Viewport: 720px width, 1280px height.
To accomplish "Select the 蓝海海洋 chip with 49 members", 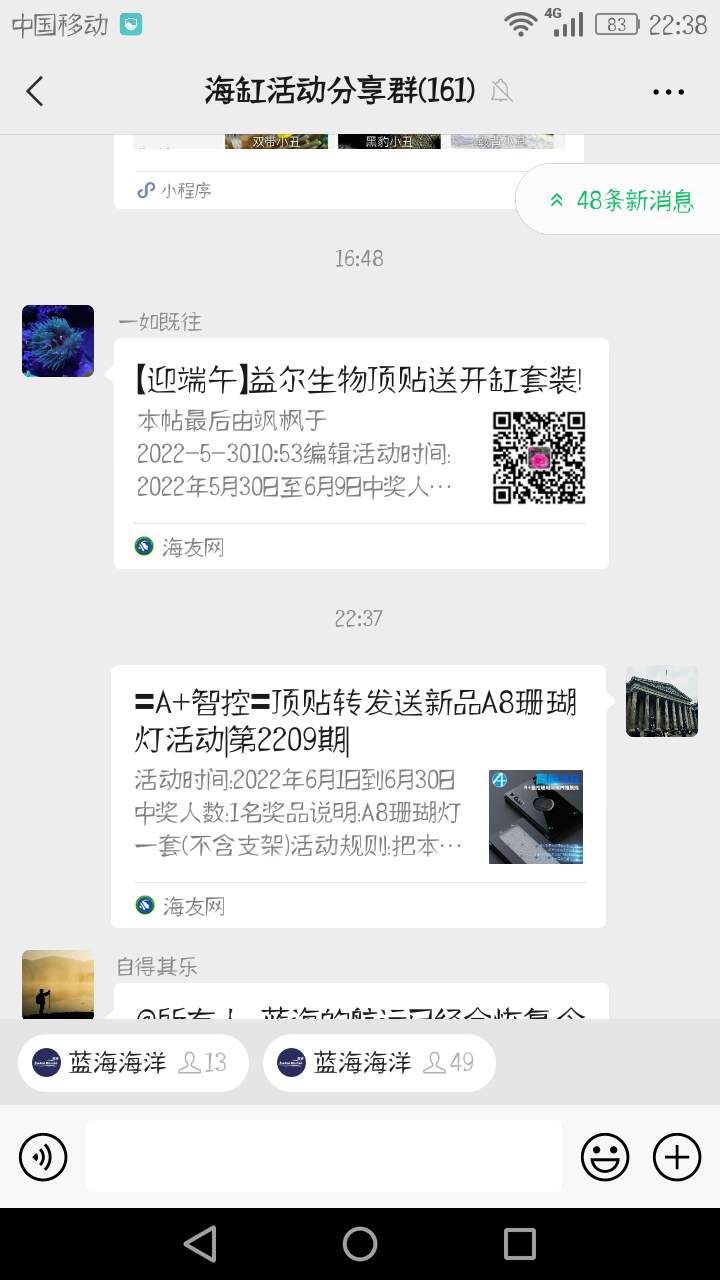I will click(x=378, y=1062).
